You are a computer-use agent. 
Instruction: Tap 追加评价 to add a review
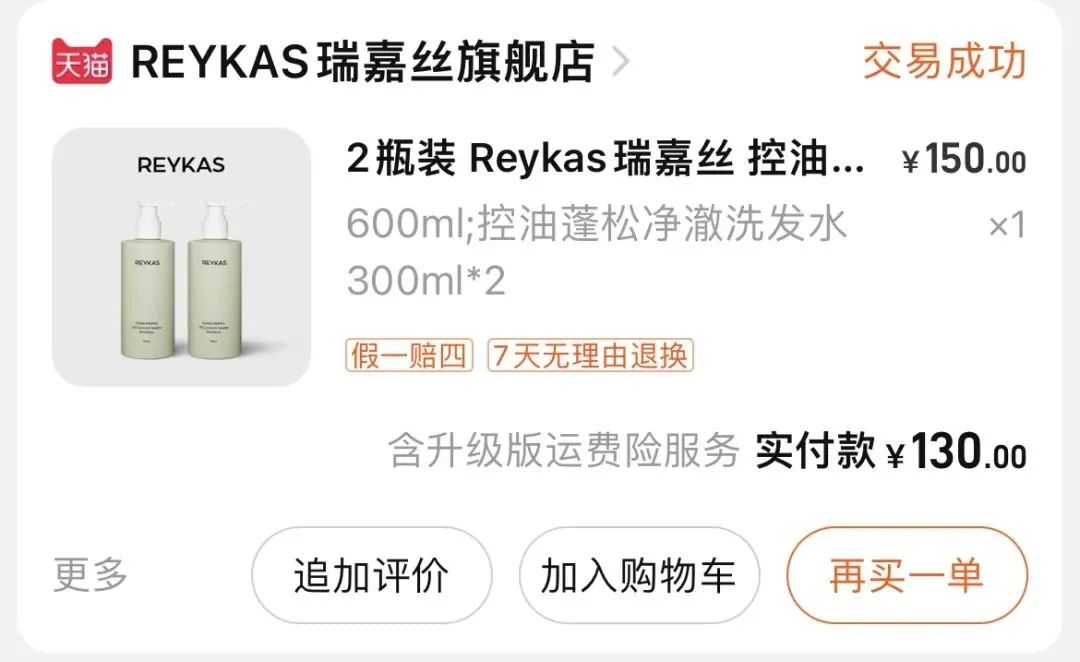point(371,576)
